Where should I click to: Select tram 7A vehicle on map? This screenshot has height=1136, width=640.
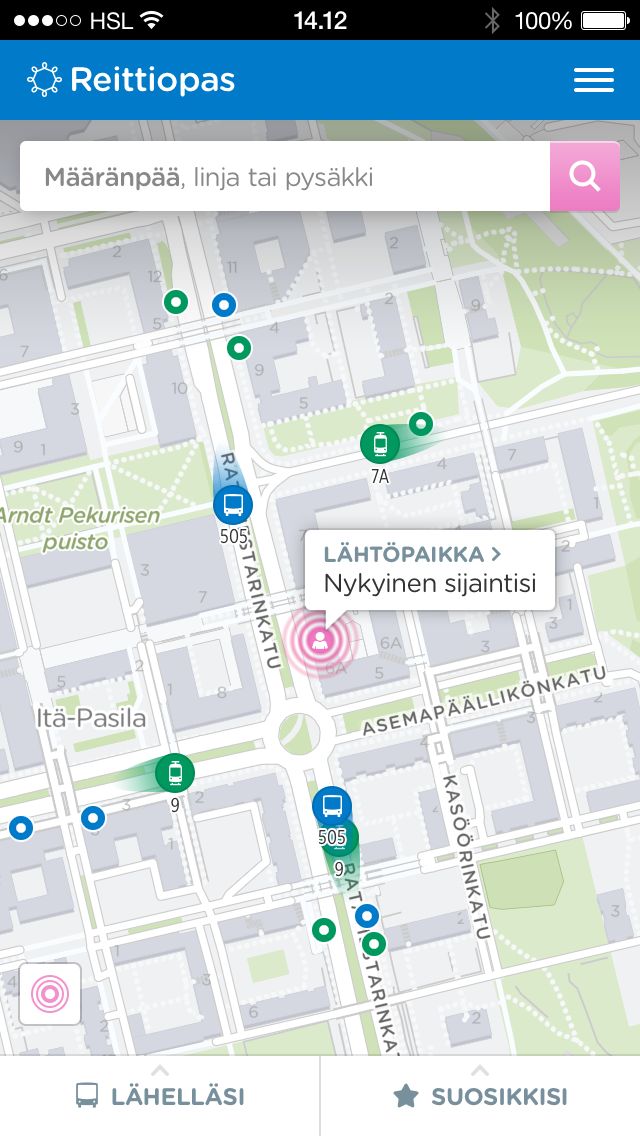pyautogui.click(x=380, y=443)
